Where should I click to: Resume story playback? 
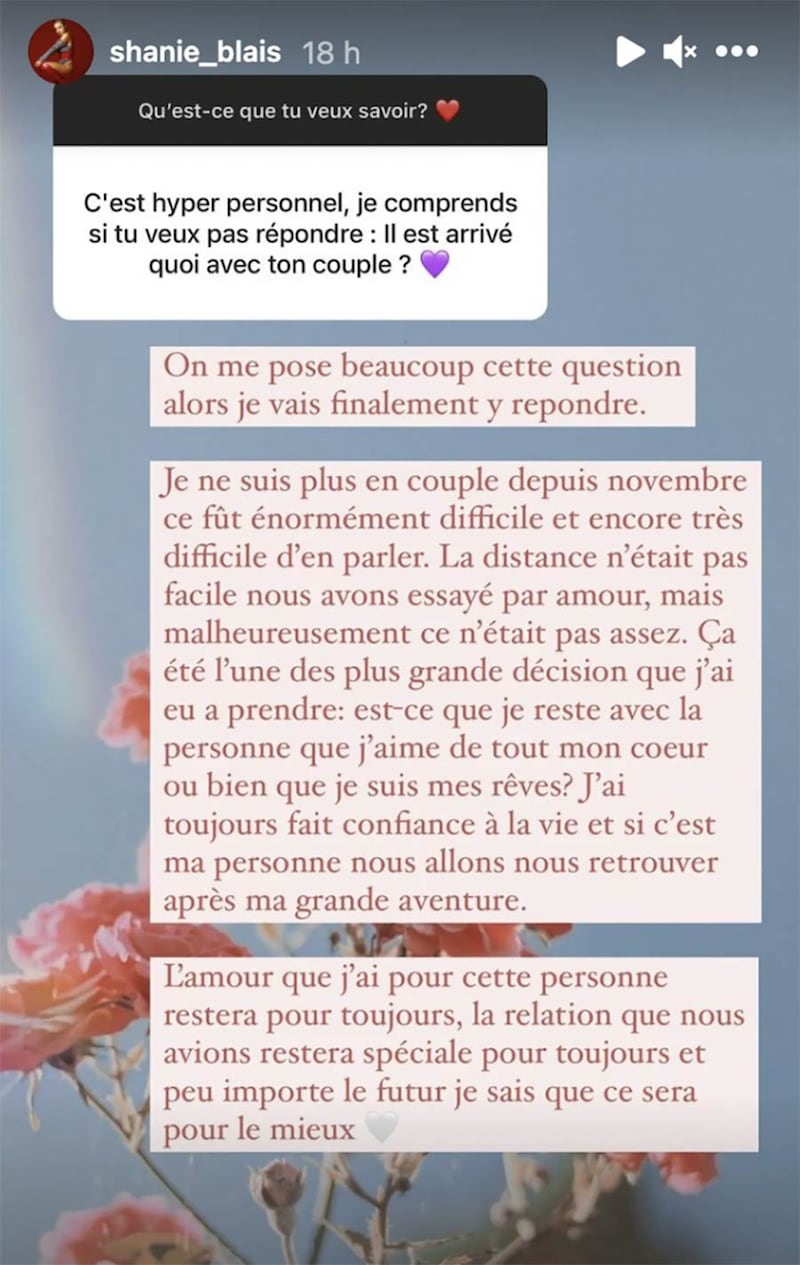[x=630, y=51]
